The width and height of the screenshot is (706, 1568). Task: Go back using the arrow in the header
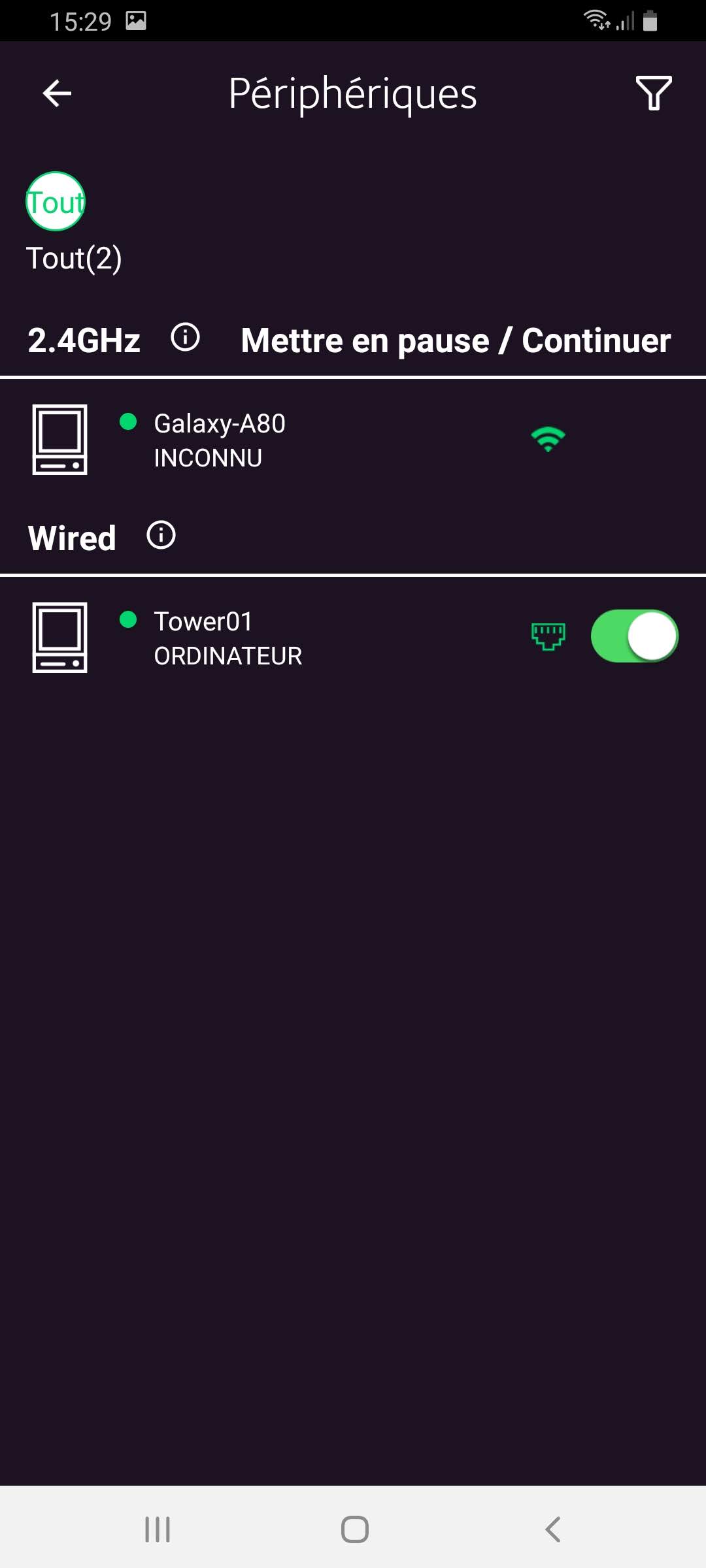57,93
